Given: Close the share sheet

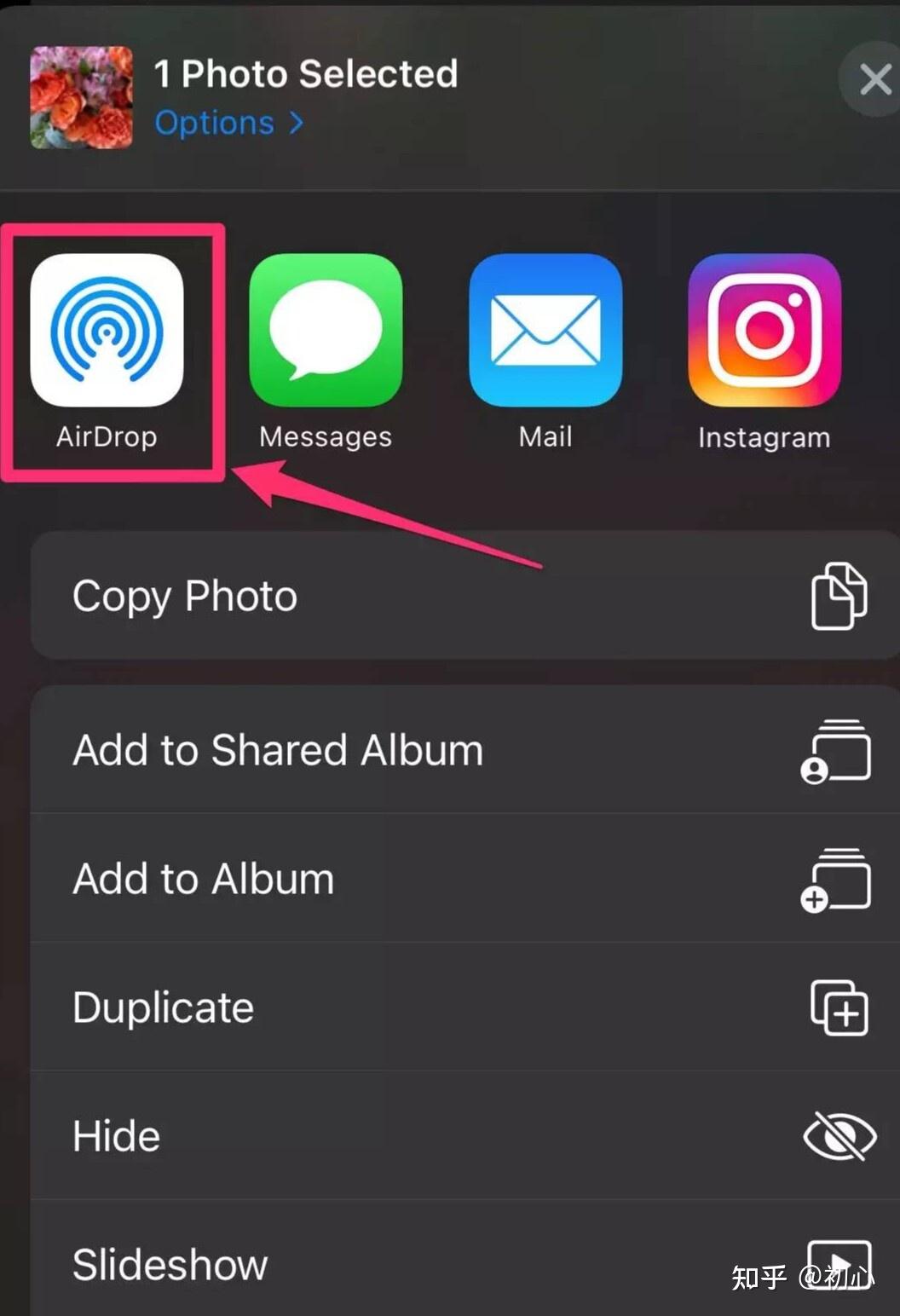Looking at the screenshot, I should (874, 80).
